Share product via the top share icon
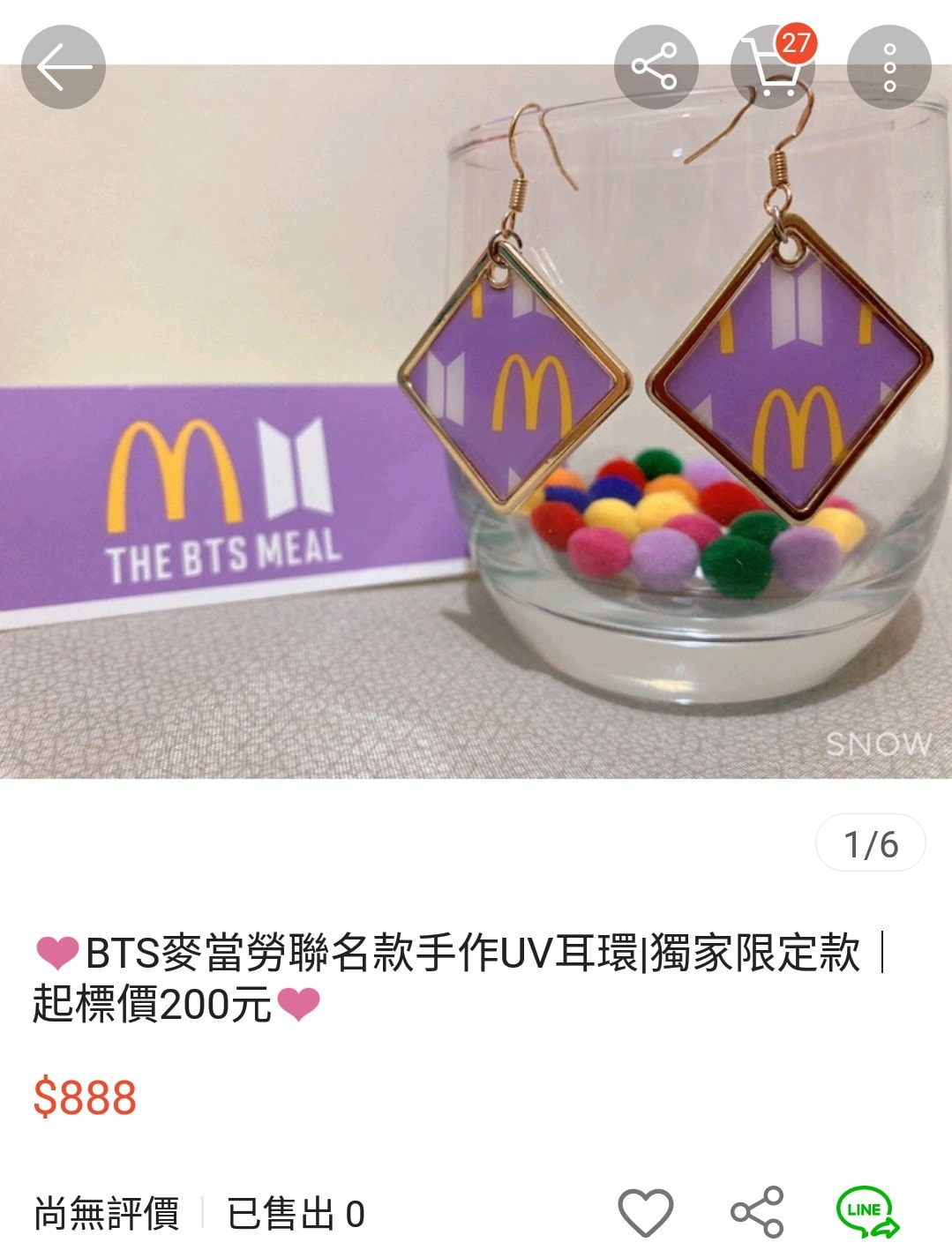Image resolution: width=952 pixels, height=1250 pixels. click(656, 67)
